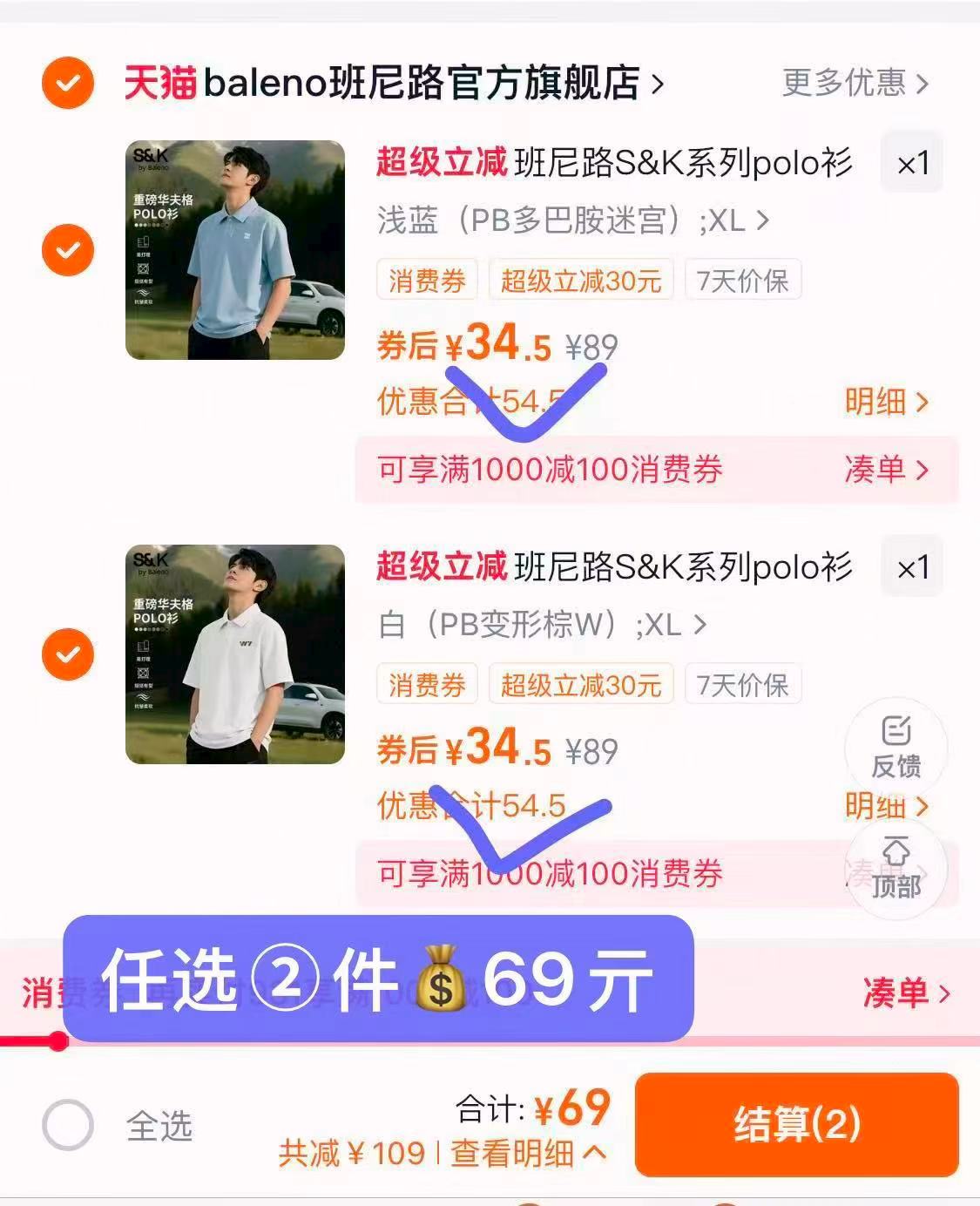980x1206 pixels.
Task: Deselect the 白 polo shirt item
Action: point(67,654)
